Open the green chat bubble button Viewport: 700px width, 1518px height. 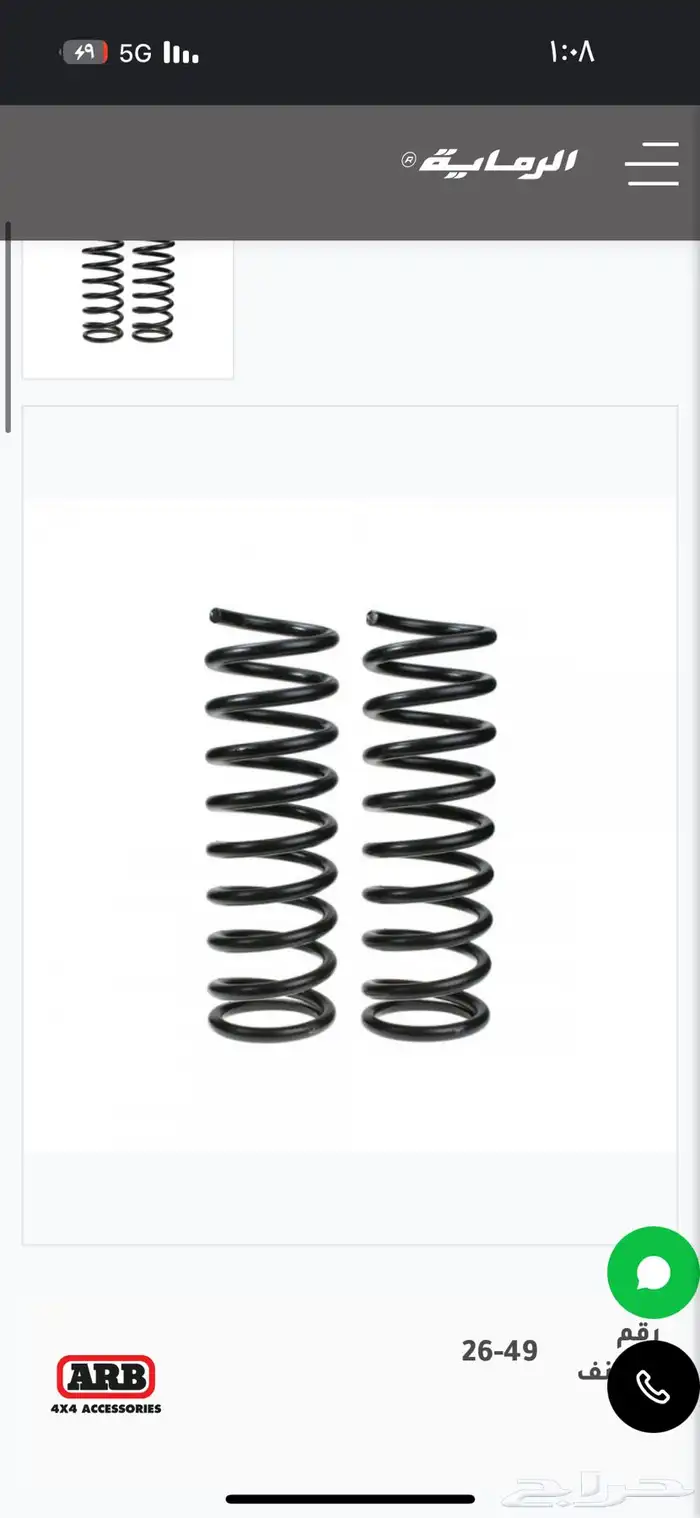[652, 1272]
